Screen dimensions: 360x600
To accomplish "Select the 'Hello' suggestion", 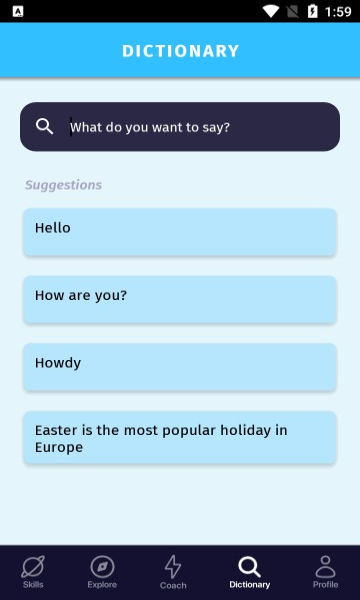I will [180, 232].
